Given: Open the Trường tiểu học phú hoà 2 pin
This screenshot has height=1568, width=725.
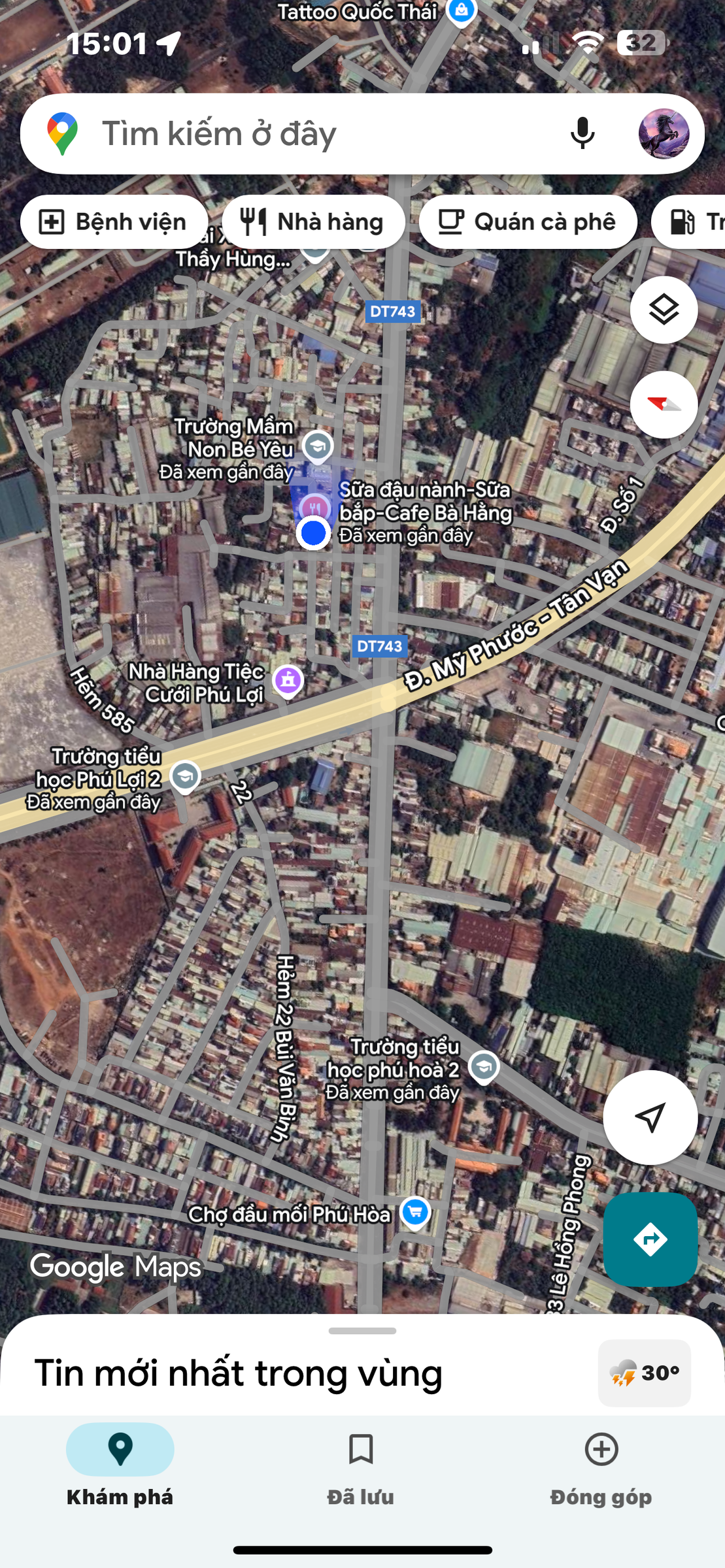Looking at the screenshot, I should [x=484, y=1067].
